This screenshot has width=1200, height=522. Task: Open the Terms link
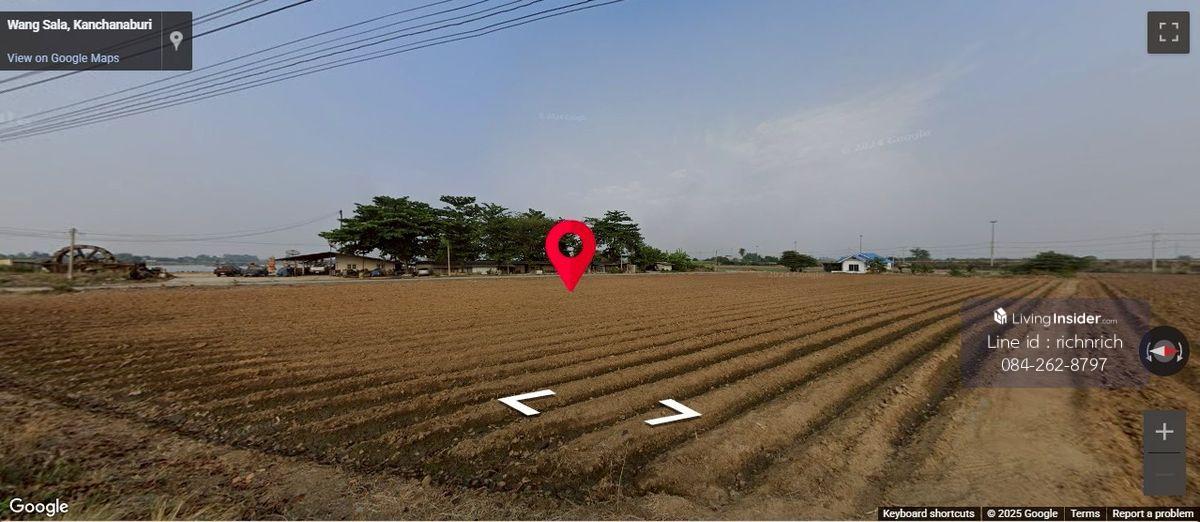[x=1085, y=514]
